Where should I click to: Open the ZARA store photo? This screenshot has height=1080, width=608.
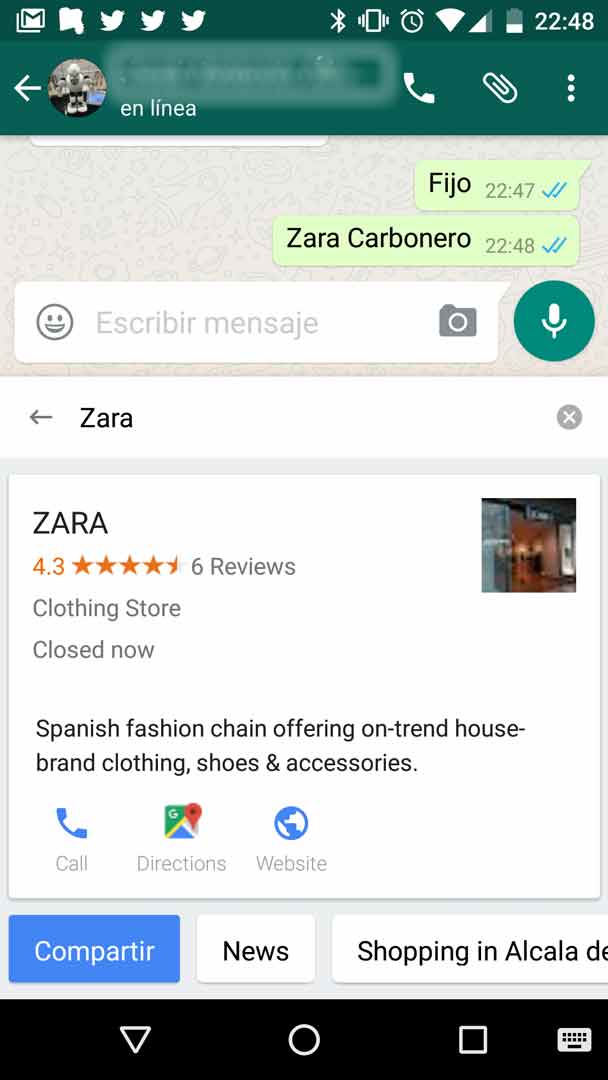[x=529, y=545]
